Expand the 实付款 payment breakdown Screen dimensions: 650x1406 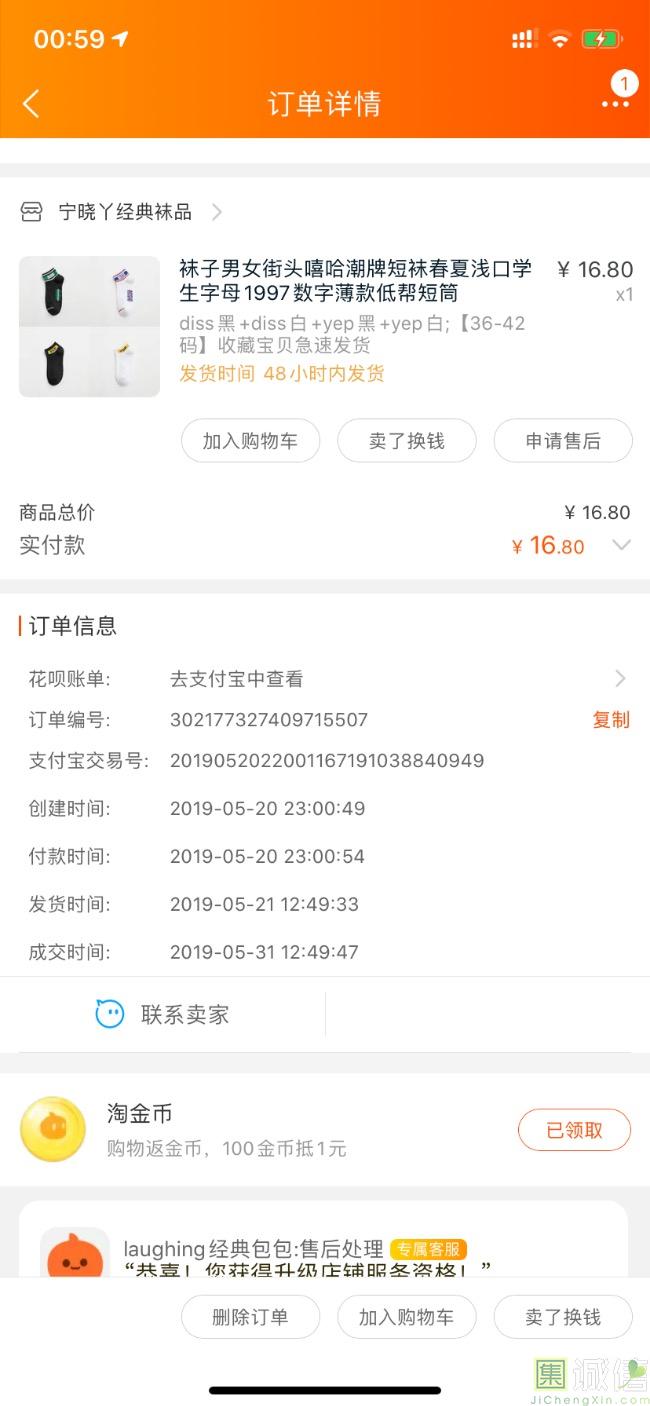621,546
